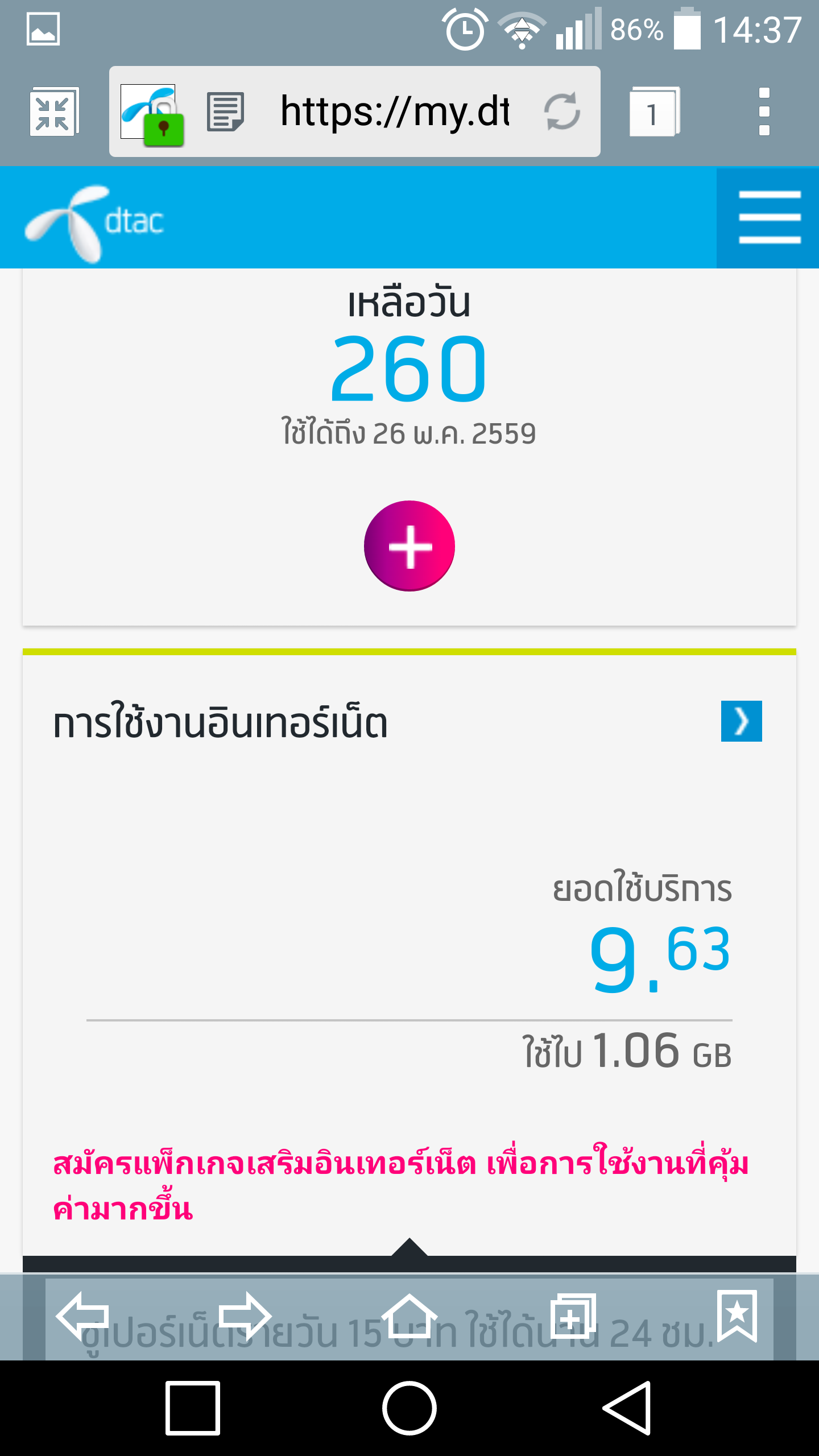Go back to previous page in browser
This screenshot has height=1456, width=819.
(x=82, y=1316)
